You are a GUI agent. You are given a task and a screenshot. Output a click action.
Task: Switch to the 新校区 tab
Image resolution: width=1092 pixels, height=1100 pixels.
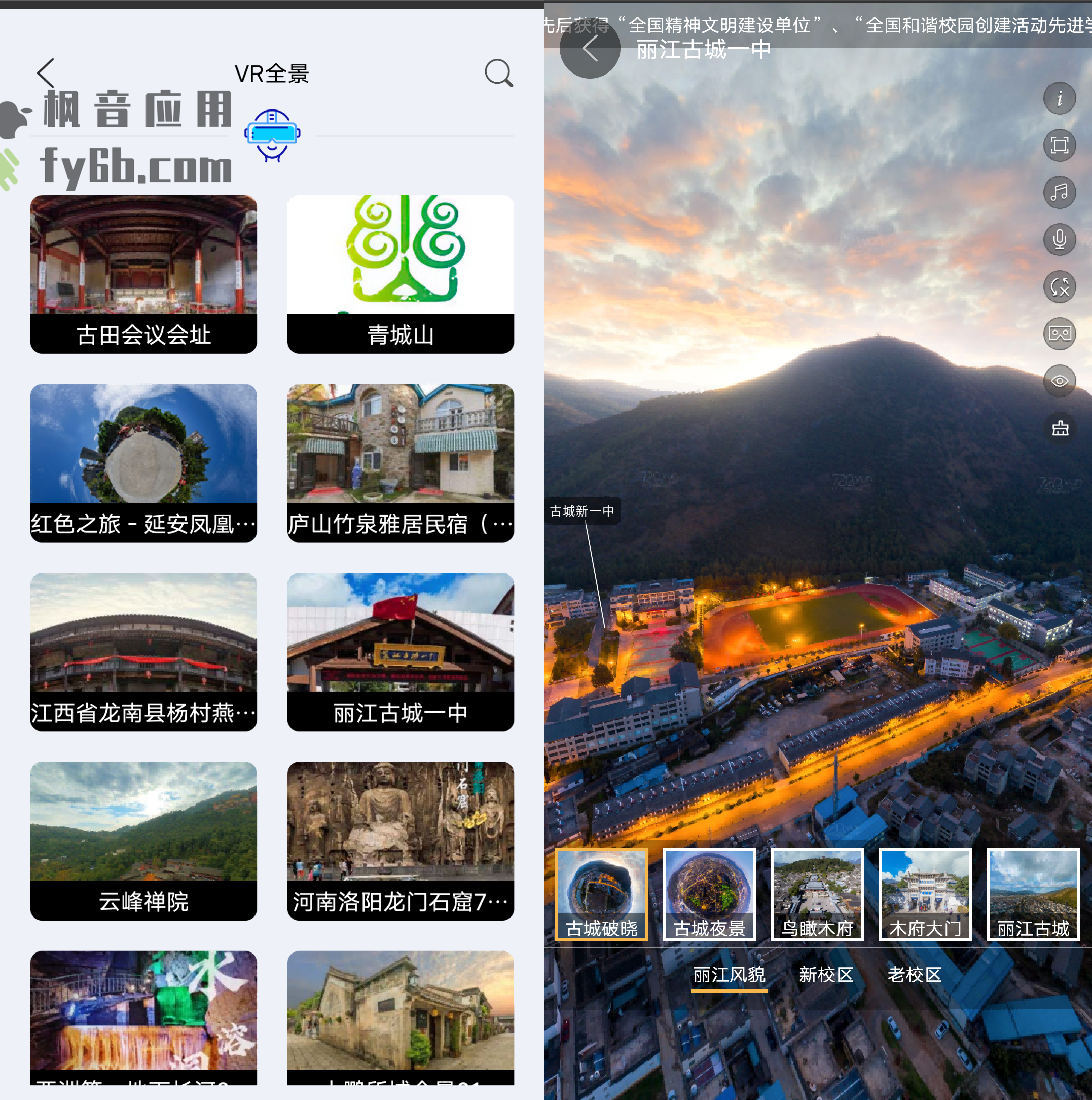(825, 975)
